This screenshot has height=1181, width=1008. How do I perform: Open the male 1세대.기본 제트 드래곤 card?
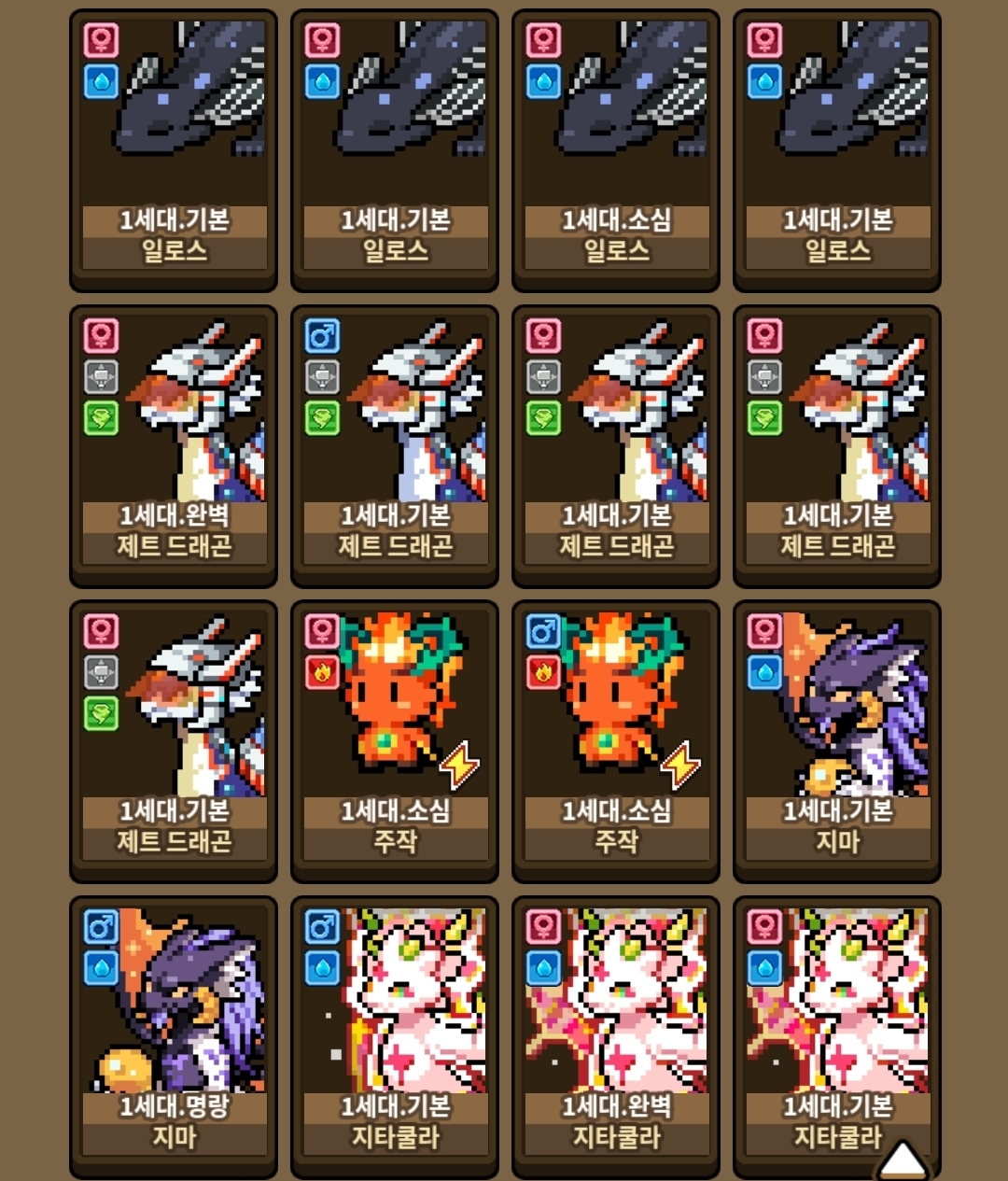tap(395, 445)
